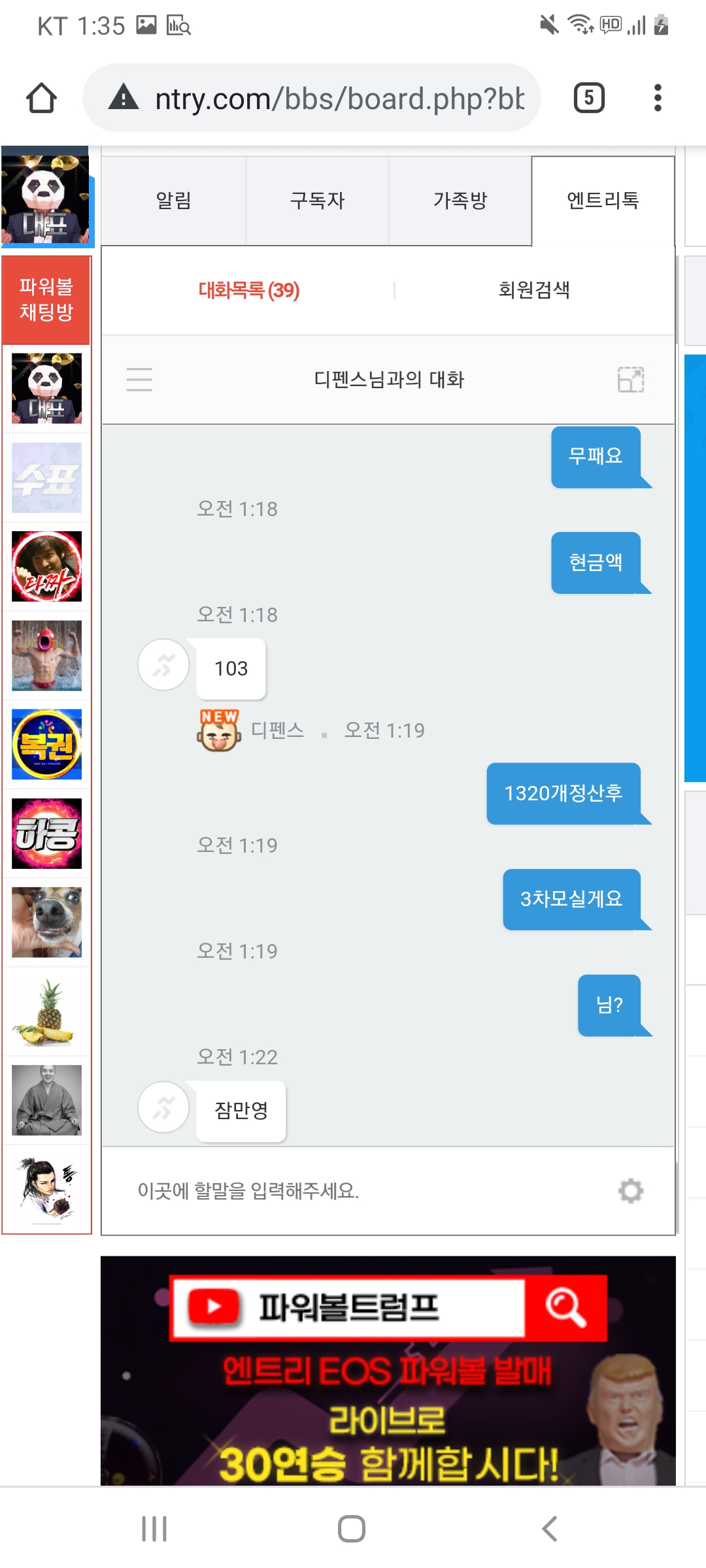Open chat settings gear icon

(630, 1190)
